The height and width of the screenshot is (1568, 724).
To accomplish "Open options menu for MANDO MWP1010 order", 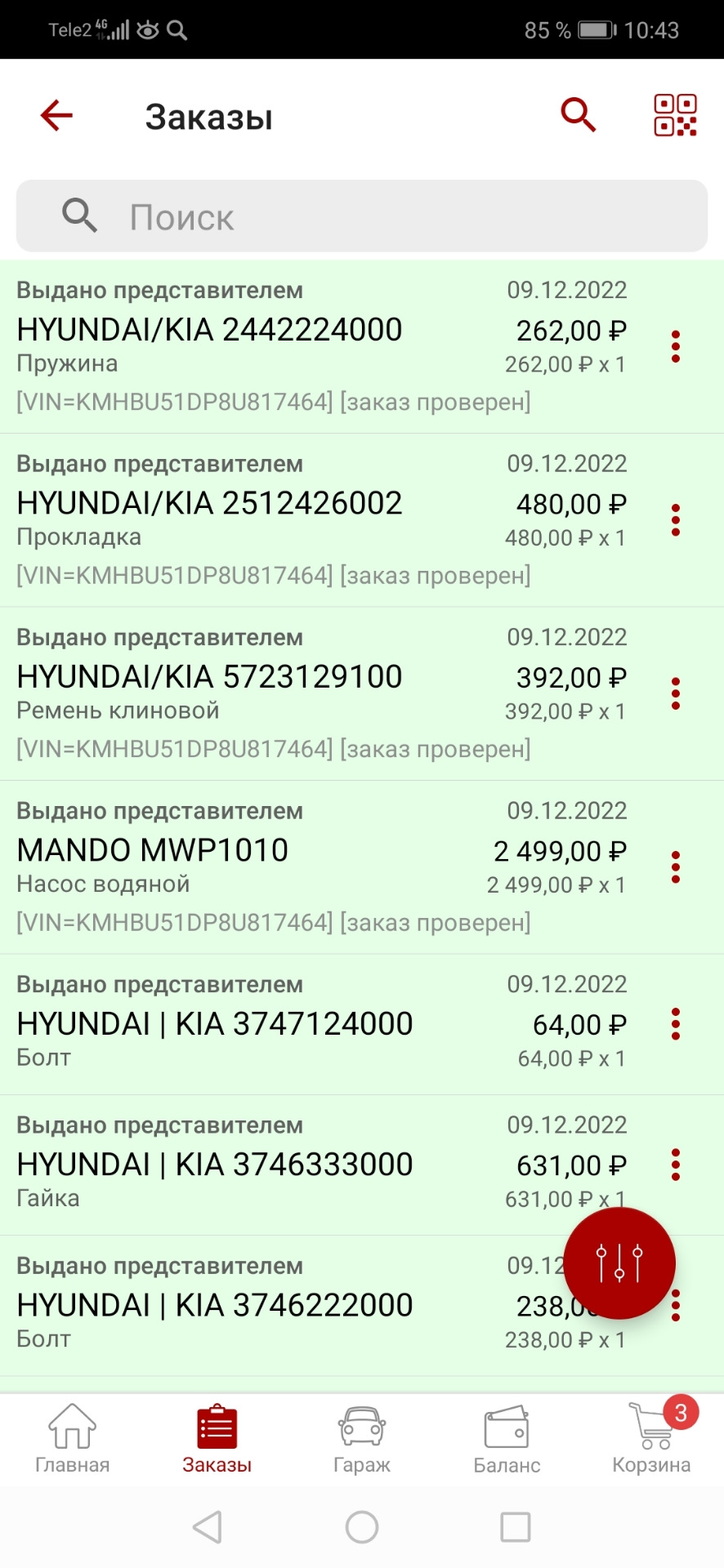I will pos(675,866).
